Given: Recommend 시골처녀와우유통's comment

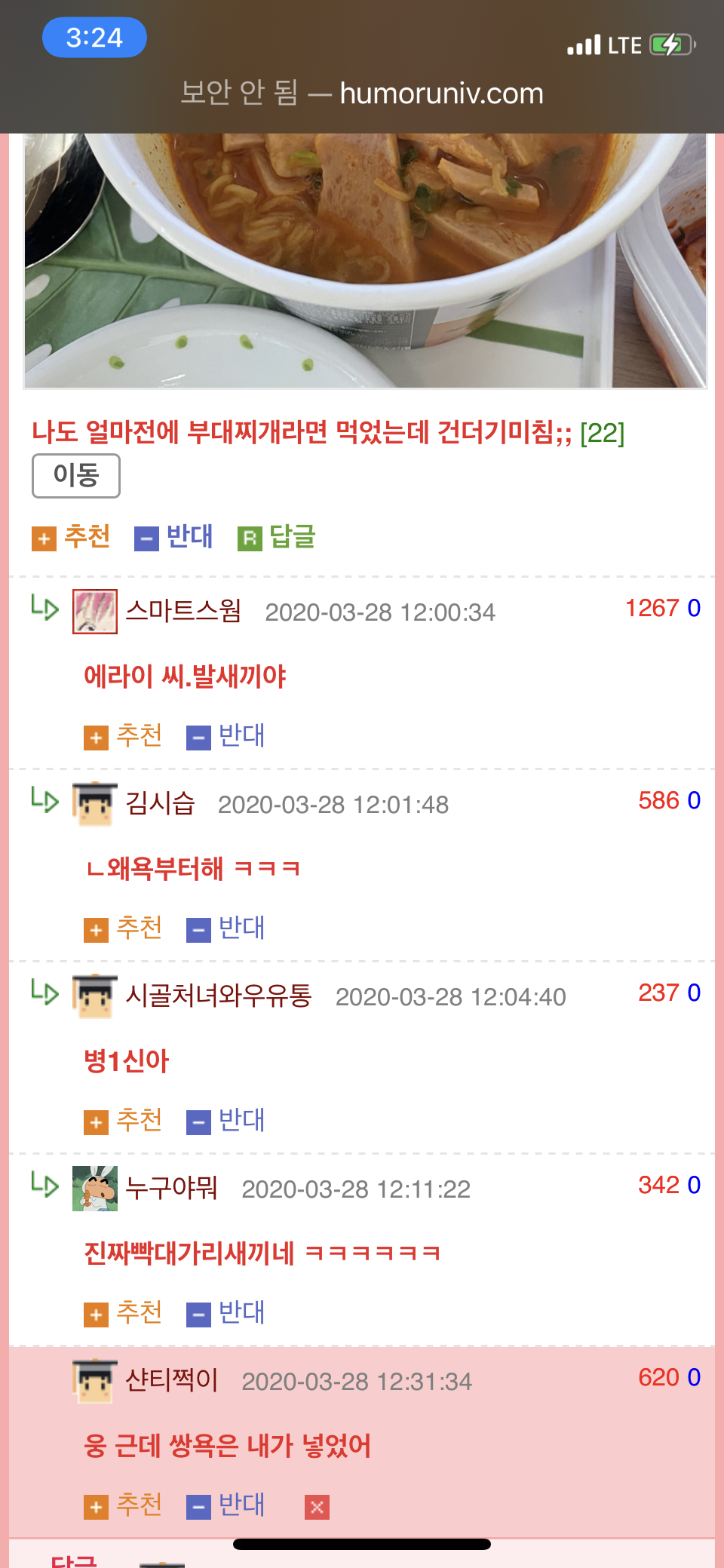Looking at the screenshot, I should click(x=124, y=1120).
